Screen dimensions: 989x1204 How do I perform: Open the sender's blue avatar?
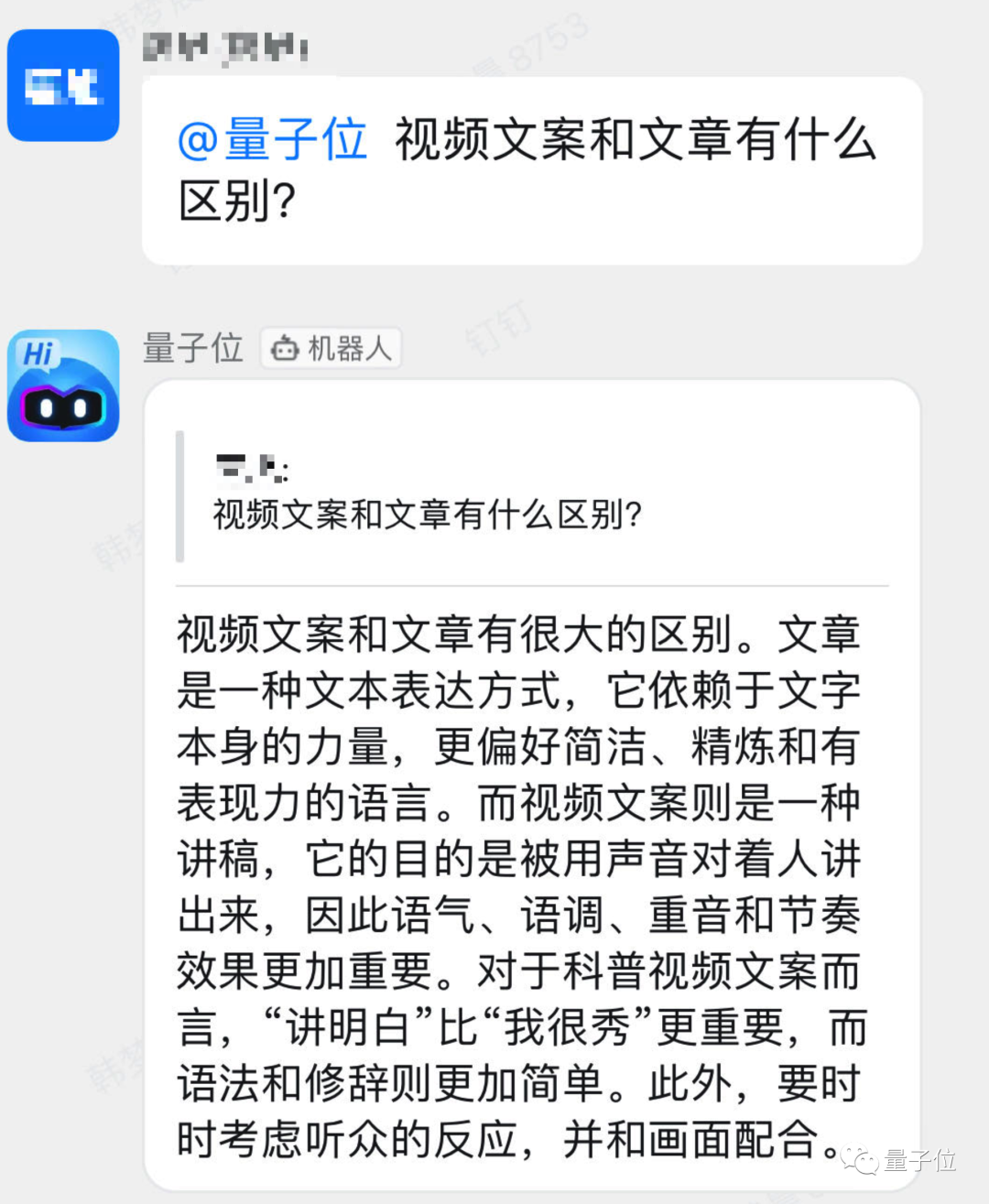pos(63,85)
